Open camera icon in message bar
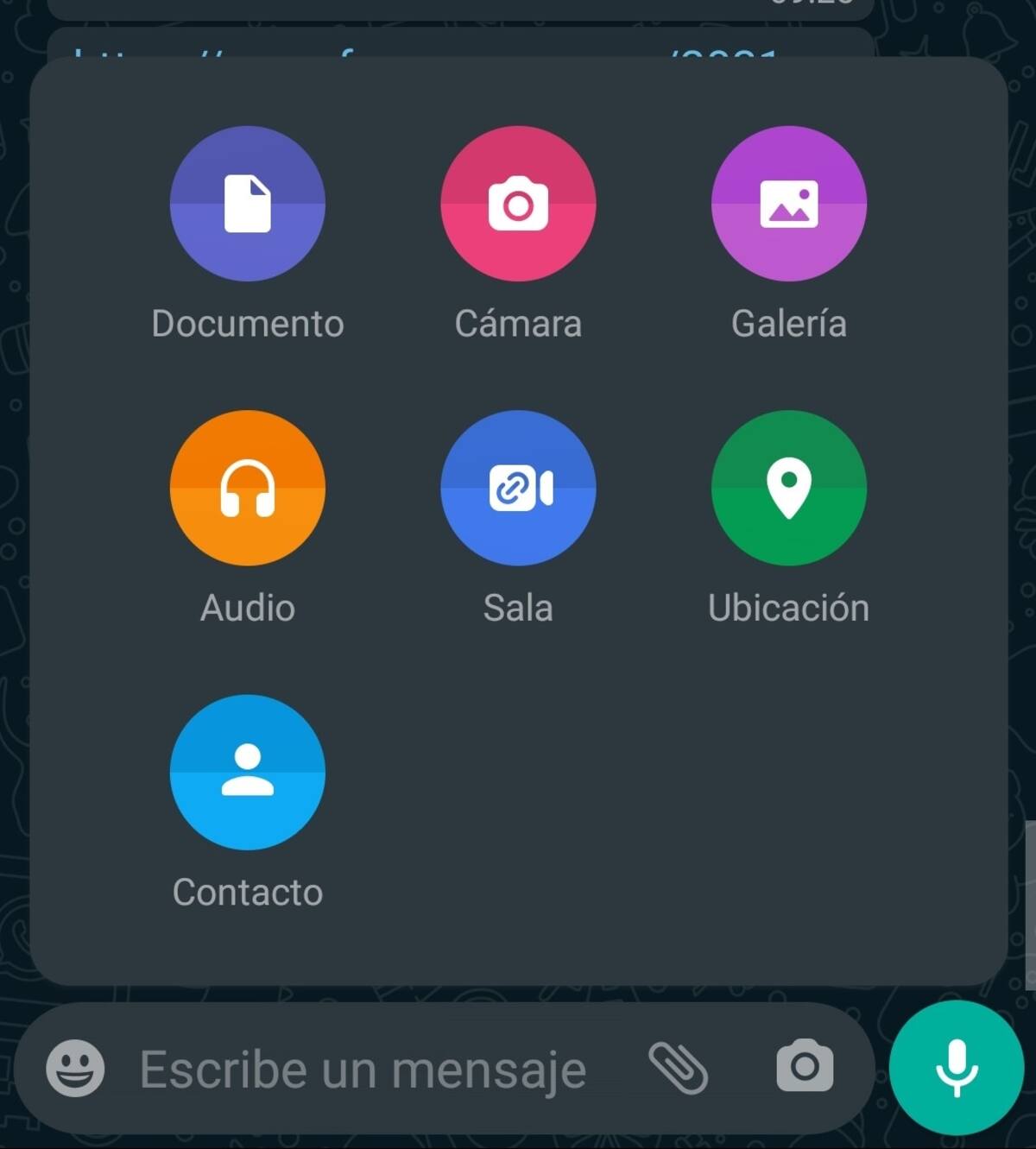This screenshot has height=1149, width=1036. pos(805,1067)
